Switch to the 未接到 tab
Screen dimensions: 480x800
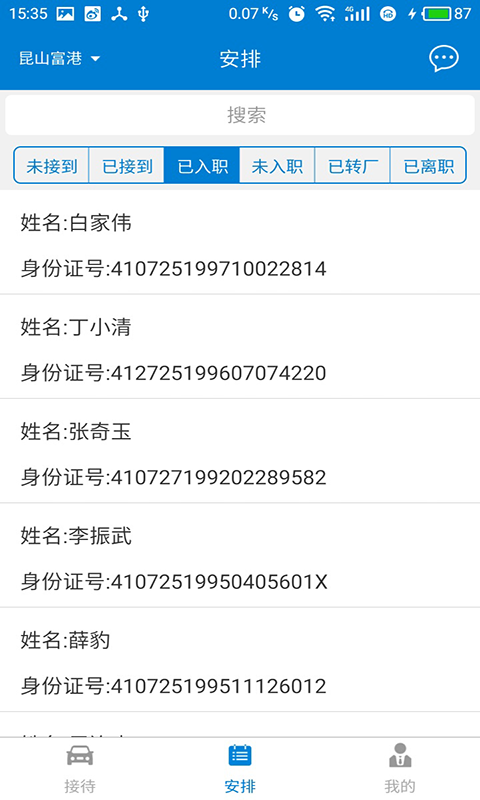coord(52,165)
